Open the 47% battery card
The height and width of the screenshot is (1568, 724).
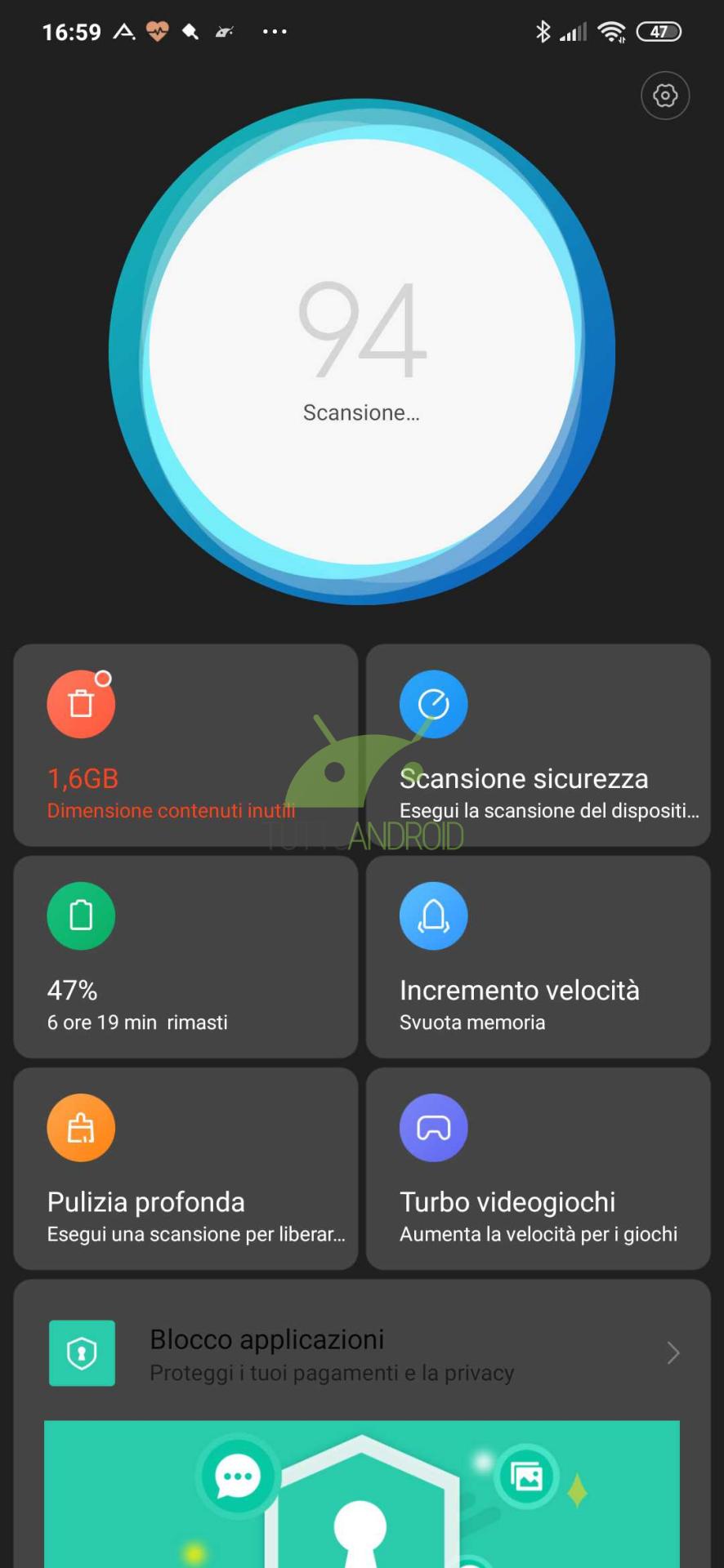tap(185, 957)
